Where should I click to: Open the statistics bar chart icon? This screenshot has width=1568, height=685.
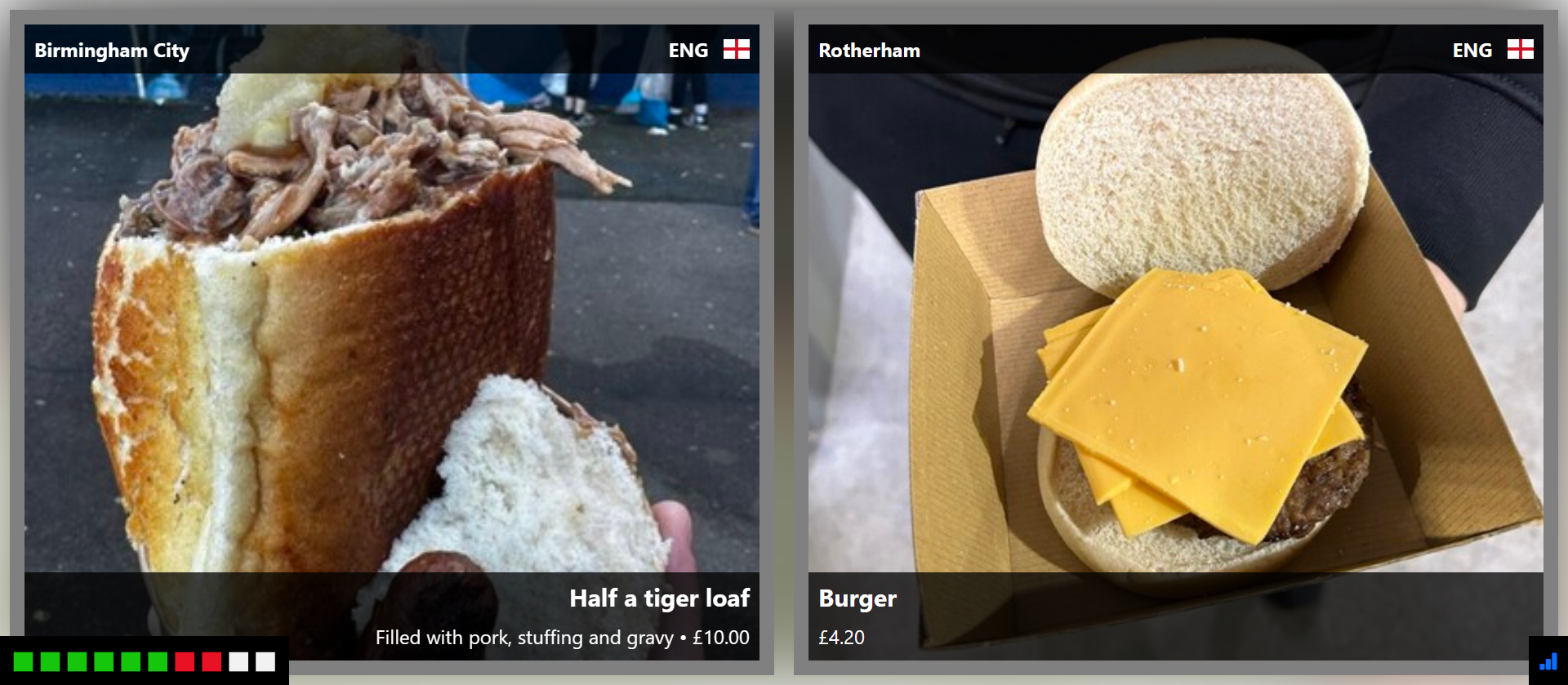[x=1548, y=662]
